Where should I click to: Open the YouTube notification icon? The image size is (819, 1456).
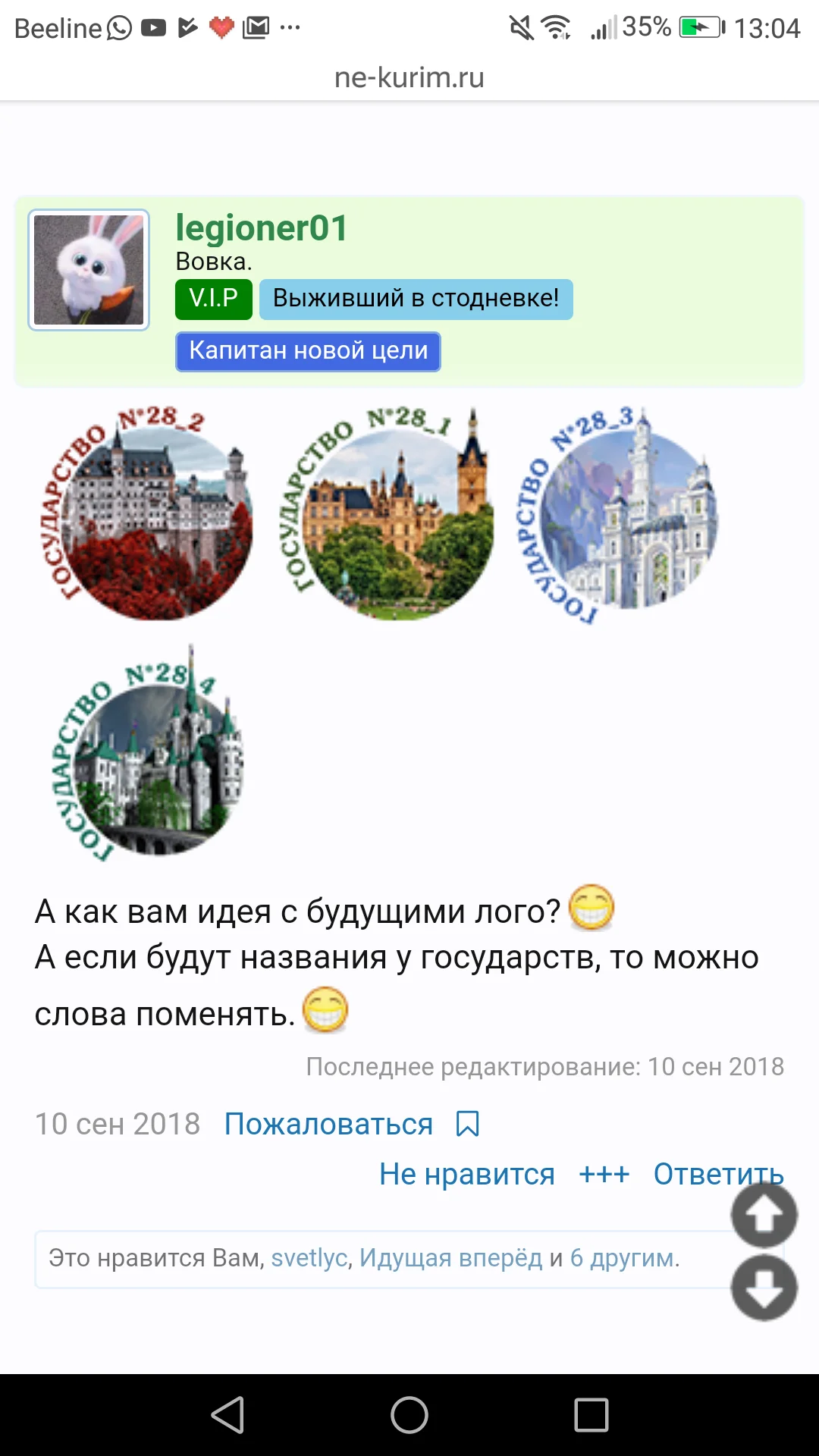(155, 26)
